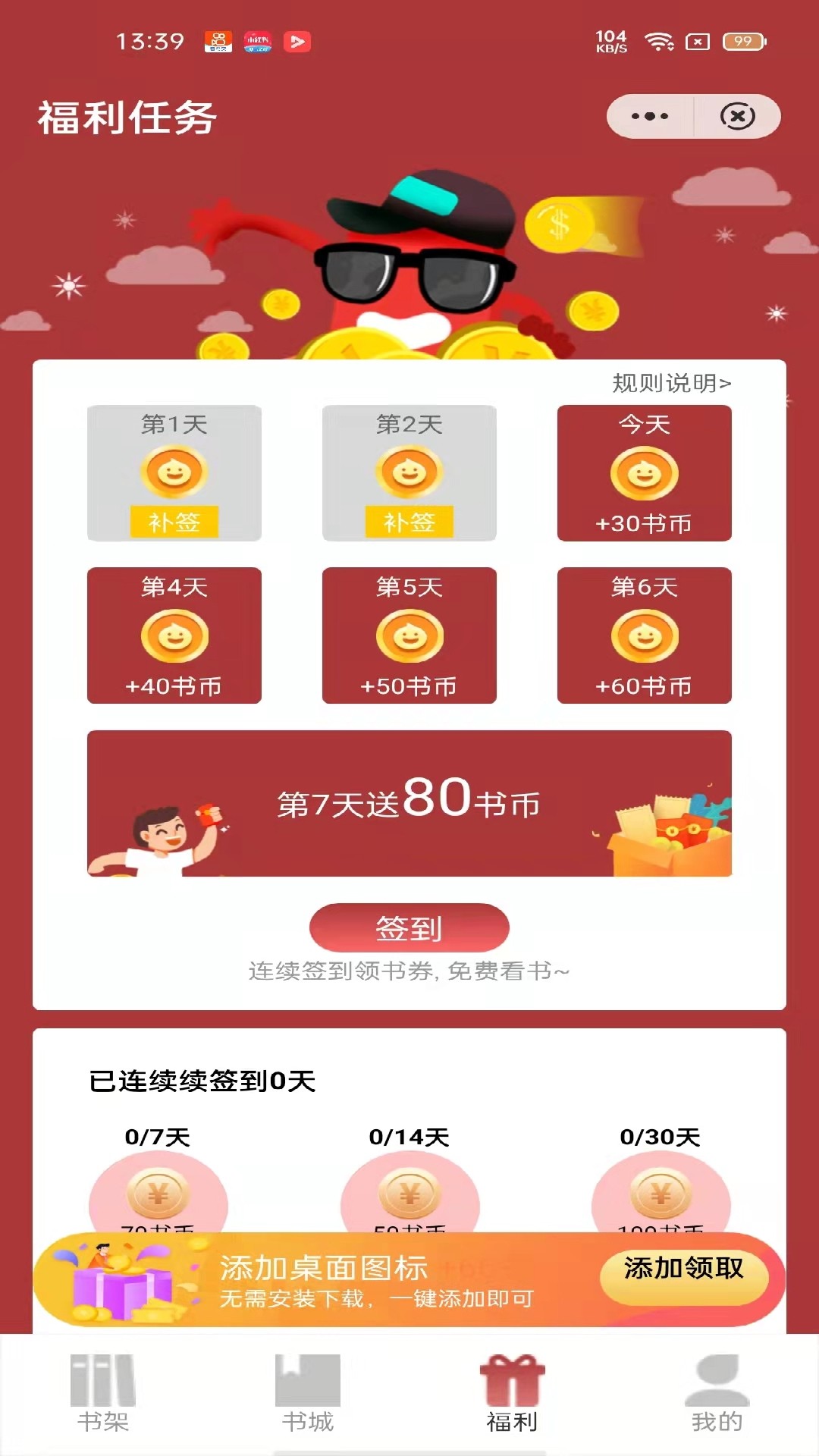This screenshot has height=1456, width=819.
Task: Close the mini program with the X button
Action: click(737, 116)
